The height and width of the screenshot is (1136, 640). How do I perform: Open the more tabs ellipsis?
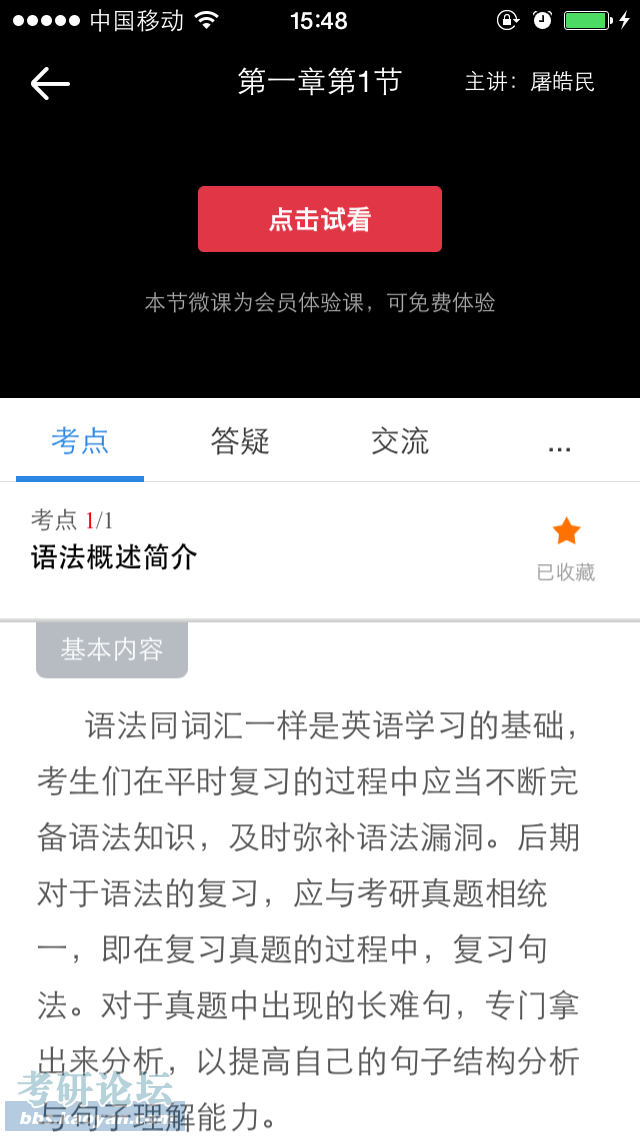pyautogui.click(x=560, y=442)
